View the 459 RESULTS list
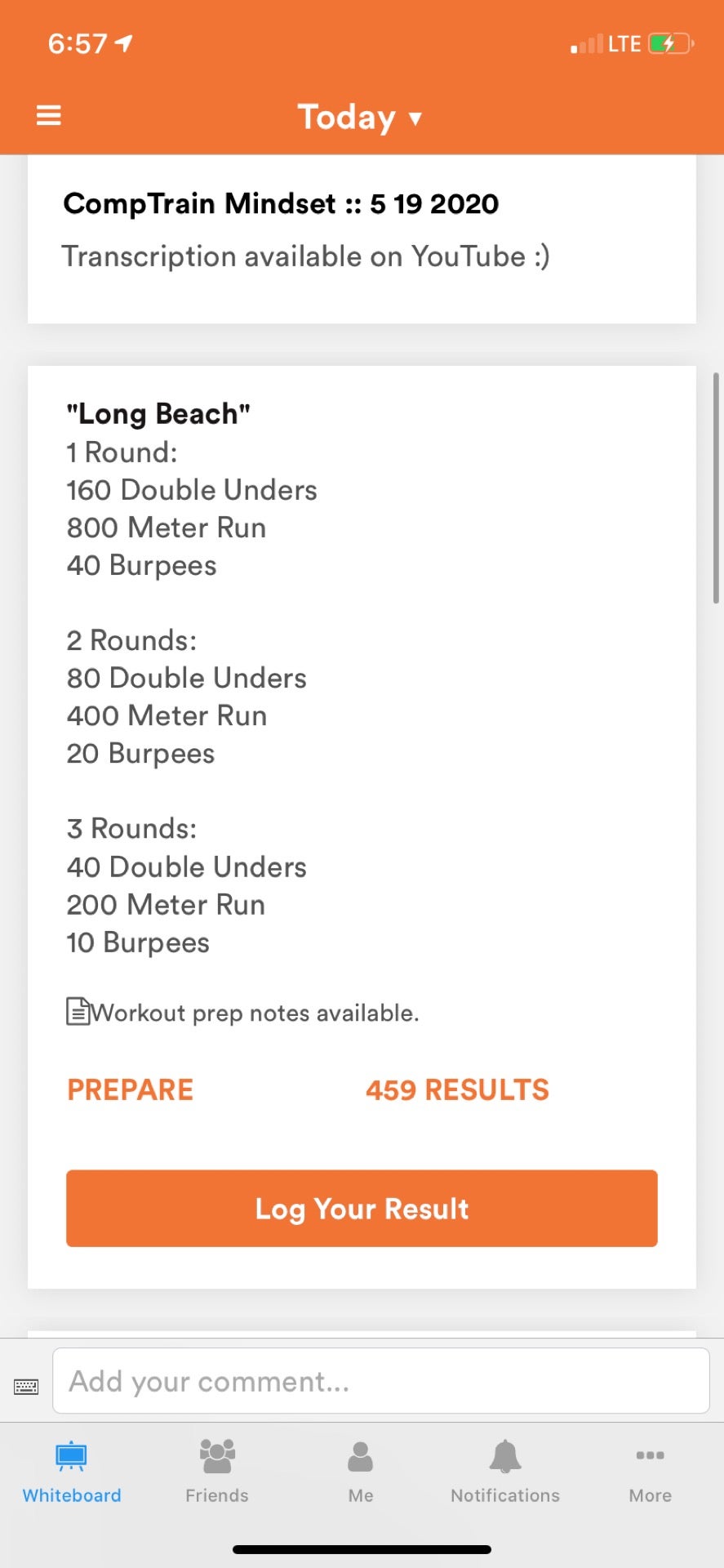 coord(457,1089)
